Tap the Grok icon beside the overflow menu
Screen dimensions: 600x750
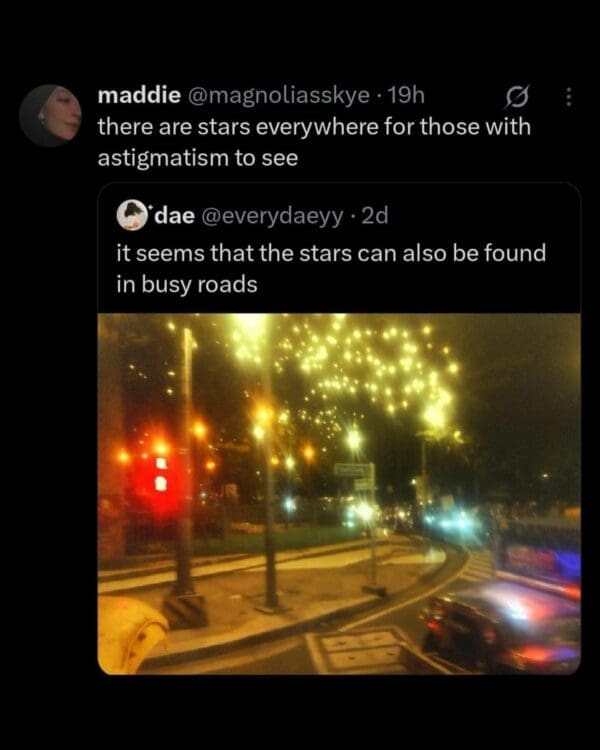(516, 97)
